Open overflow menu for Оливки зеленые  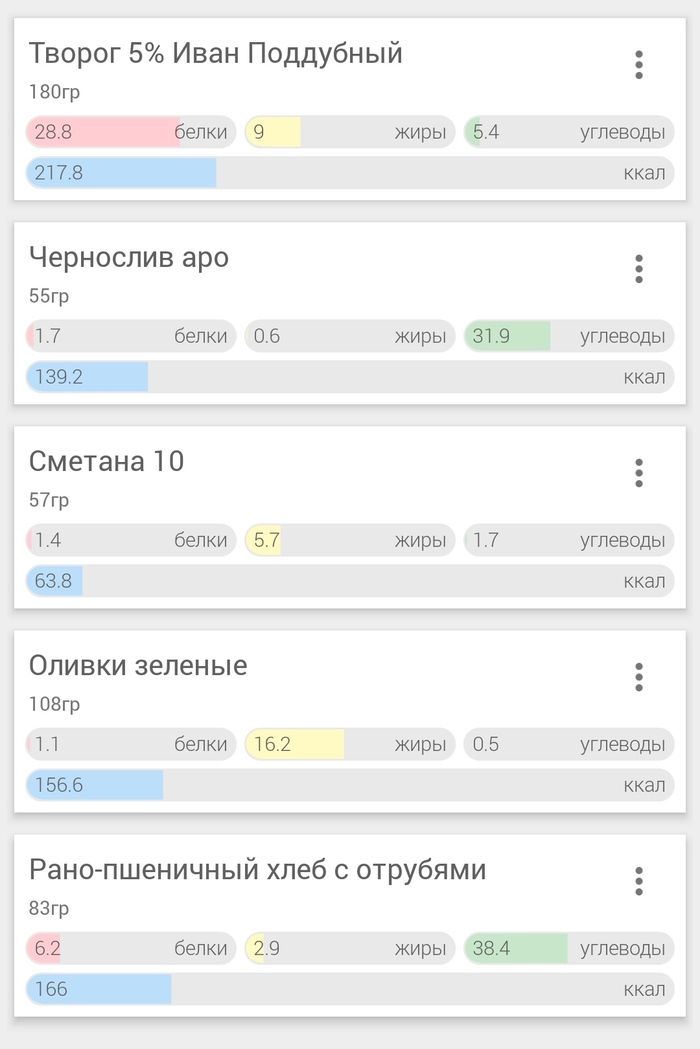point(639,677)
